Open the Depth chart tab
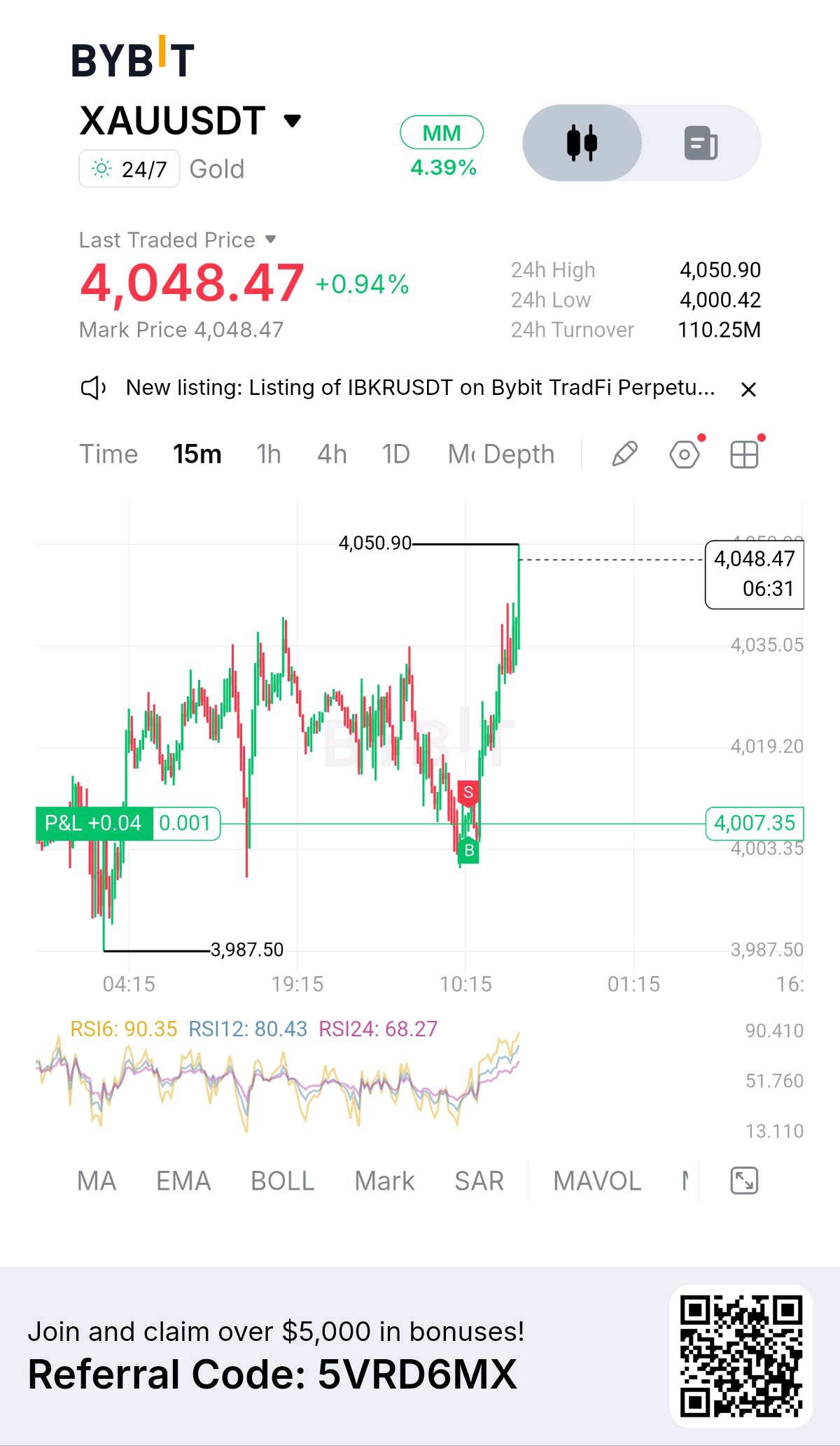The height and width of the screenshot is (1446, 840). [519, 454]
